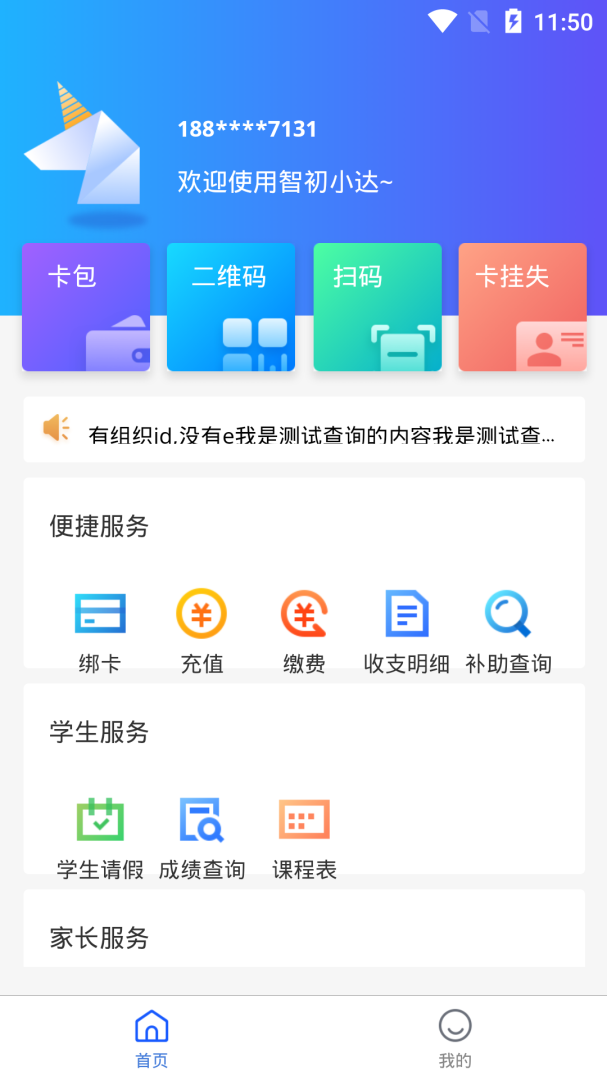607x1080 pixels.
Task: Tap the unicorn profile avatar
Action: [85, 150]
